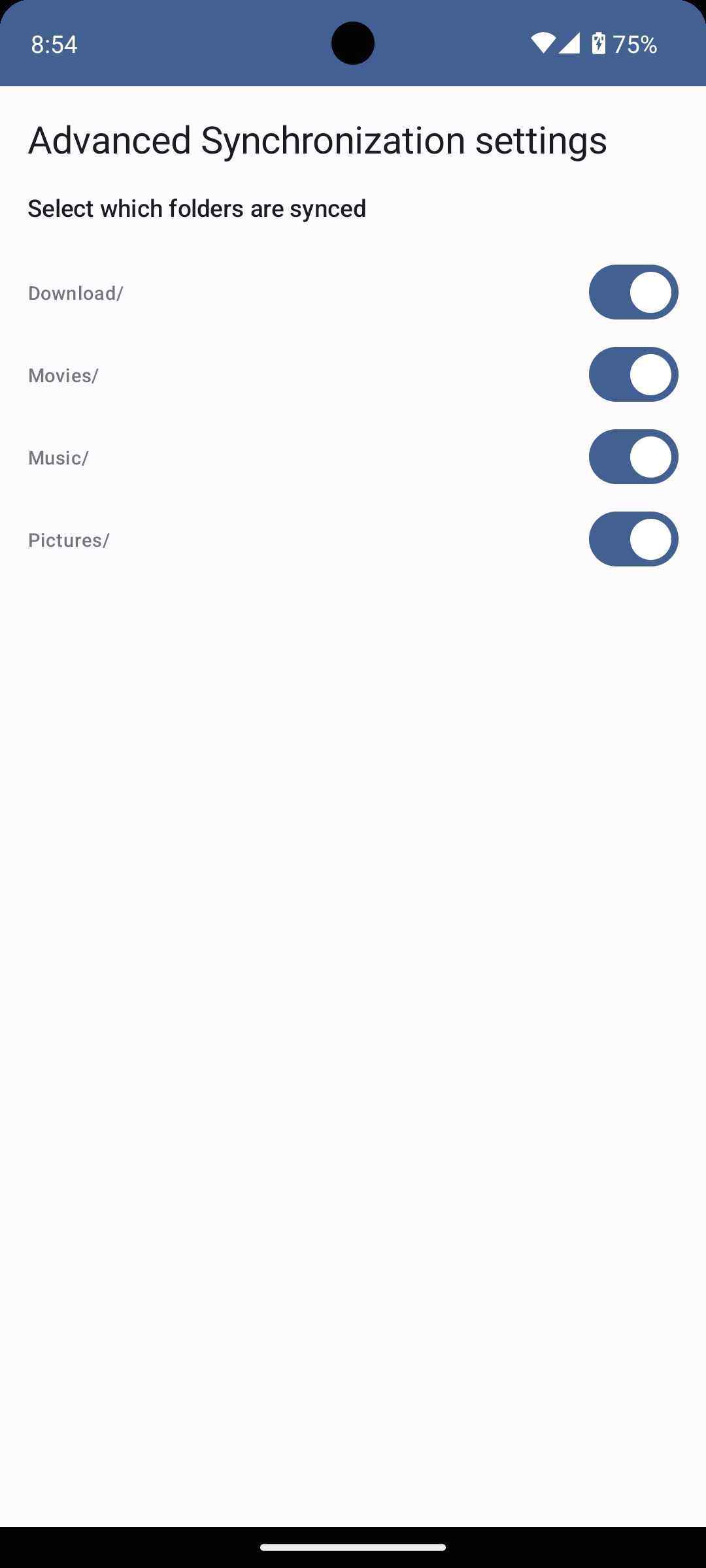Viewport: 706px width, 1568px height.
Task: Click the navigation gesture bar
Action: pyautogui.click(x=353, y=1546)
